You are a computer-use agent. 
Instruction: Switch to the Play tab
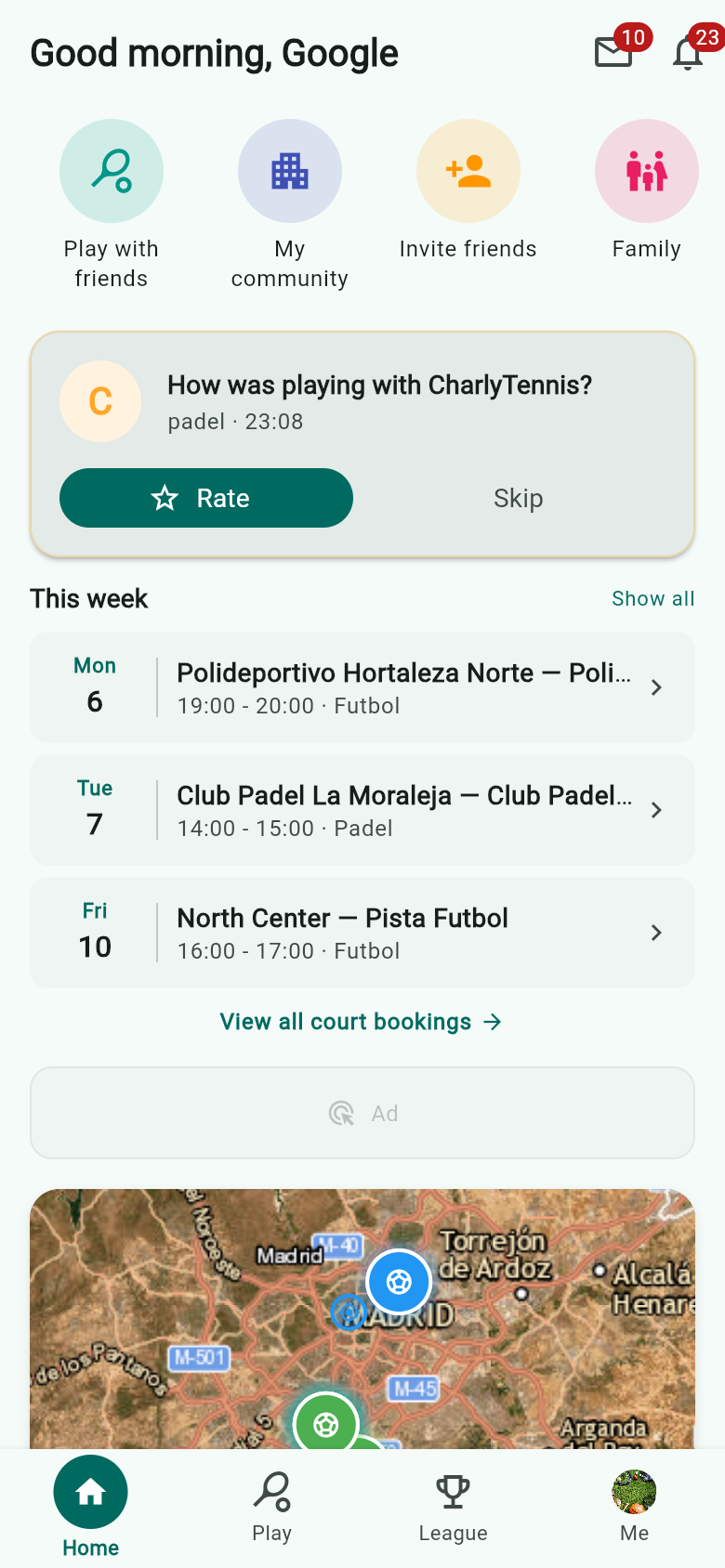coord(272,1507)
